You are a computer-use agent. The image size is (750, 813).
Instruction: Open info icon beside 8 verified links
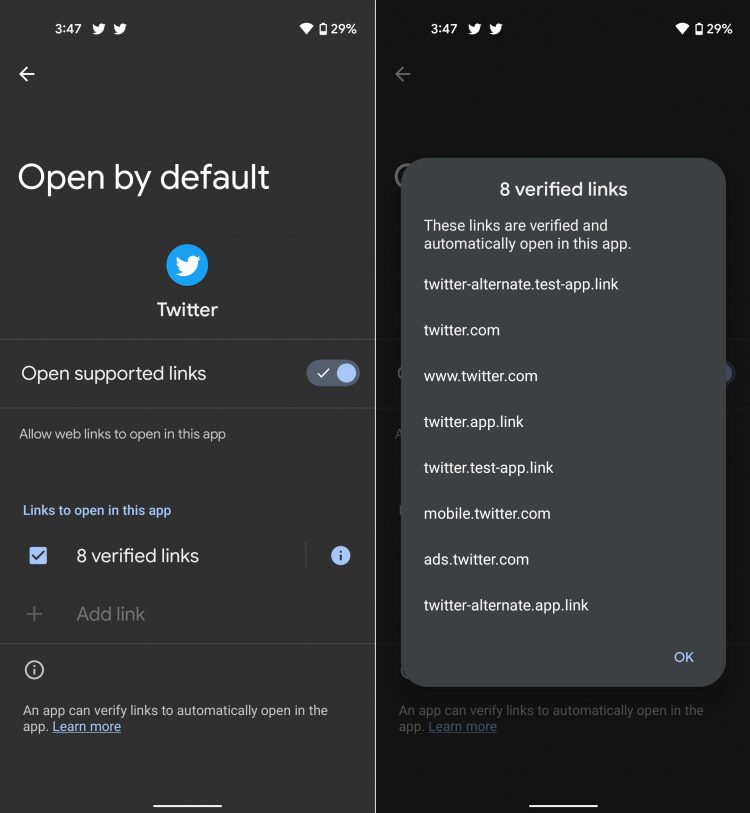click(341, 556)
